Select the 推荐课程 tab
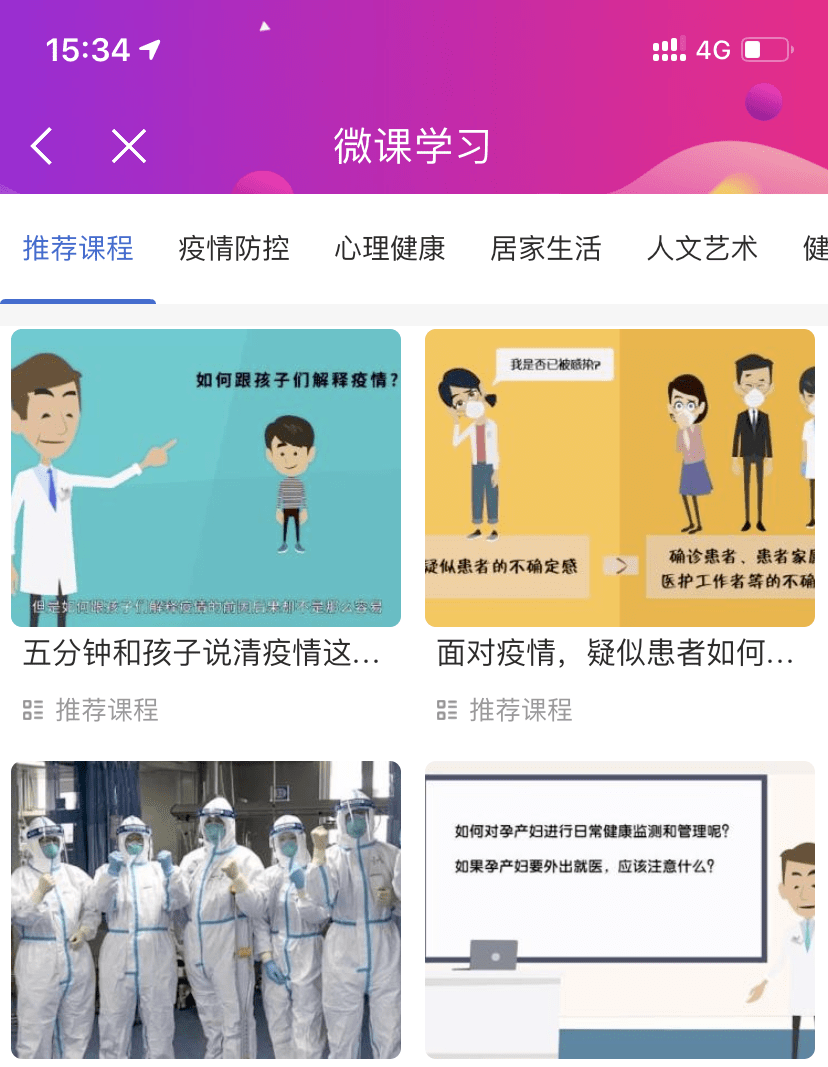This screenshot has width=828, height=1067. pyautogui.click(x=78, y=248)
